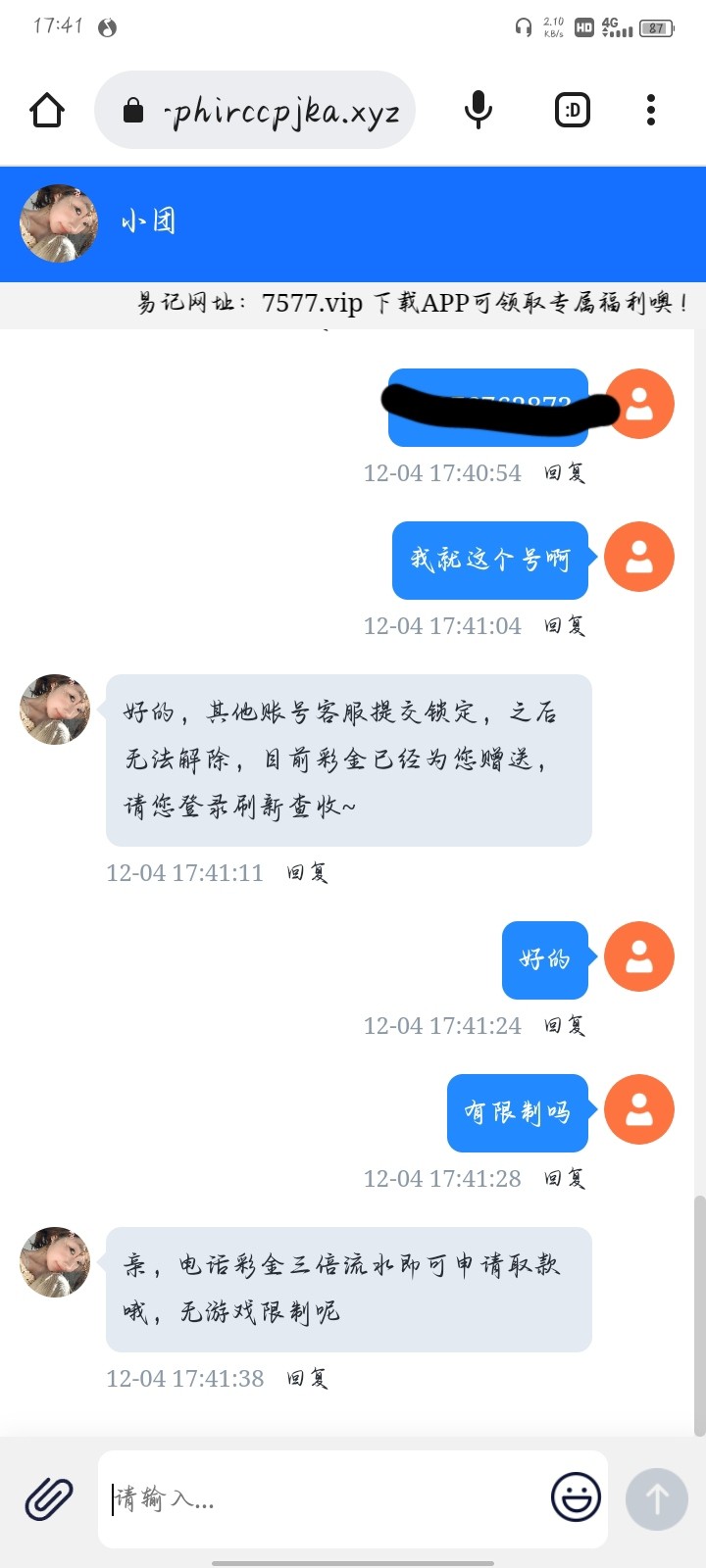Attach a file with paperclip icon
This screenshot has height=1568, width=706.
[49, 1498]
